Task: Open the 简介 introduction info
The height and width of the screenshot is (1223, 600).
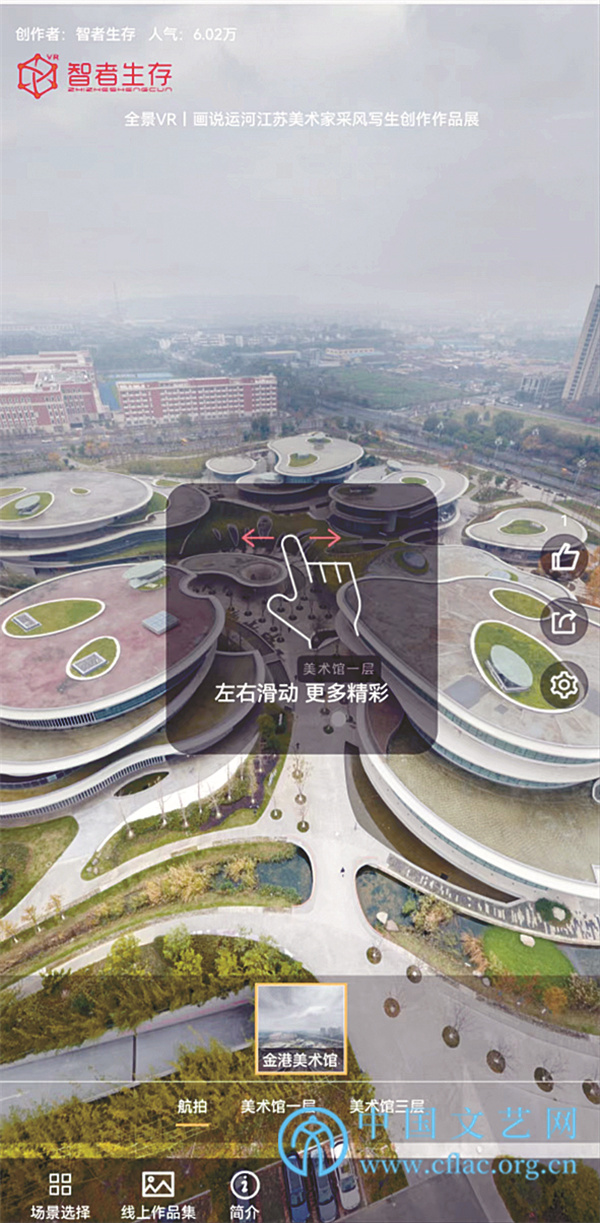Action: tap(244, 1195)
